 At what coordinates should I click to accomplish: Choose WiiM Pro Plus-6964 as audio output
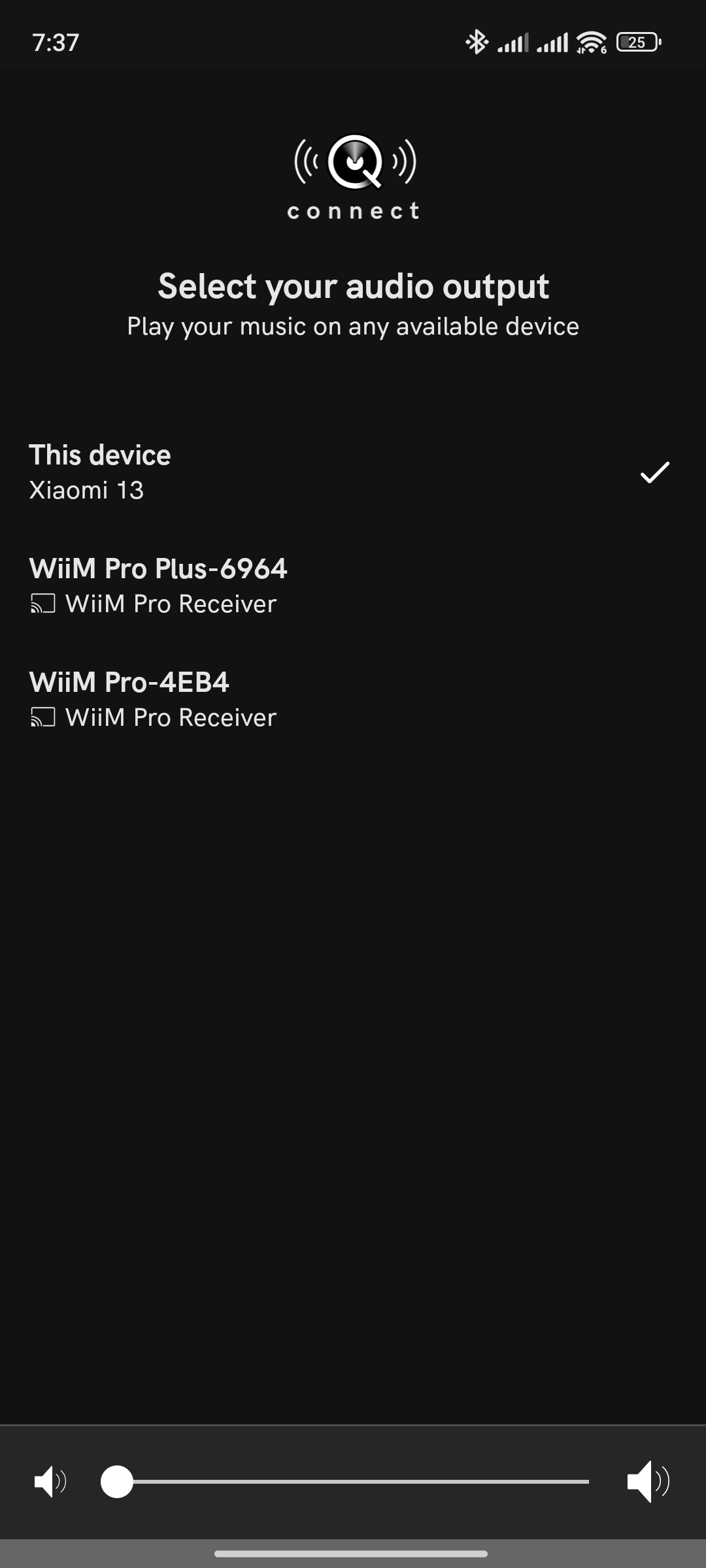click(353, 586)
